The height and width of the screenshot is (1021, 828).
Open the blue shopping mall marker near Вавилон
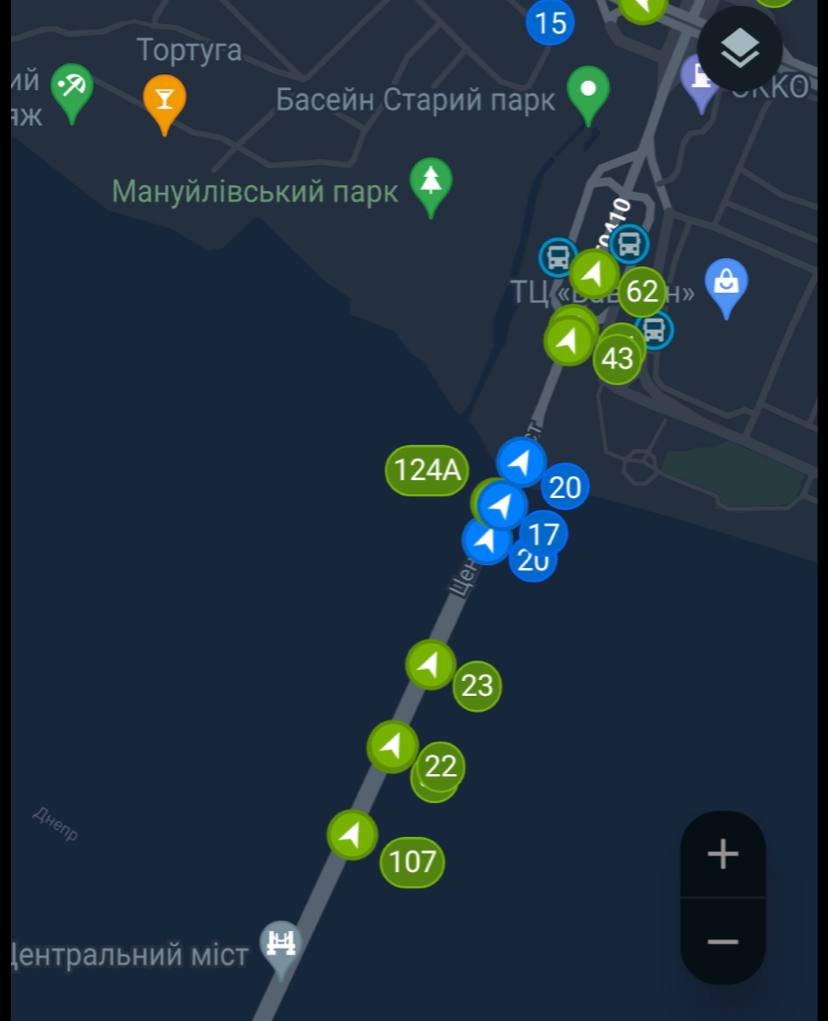coord(724,280)
